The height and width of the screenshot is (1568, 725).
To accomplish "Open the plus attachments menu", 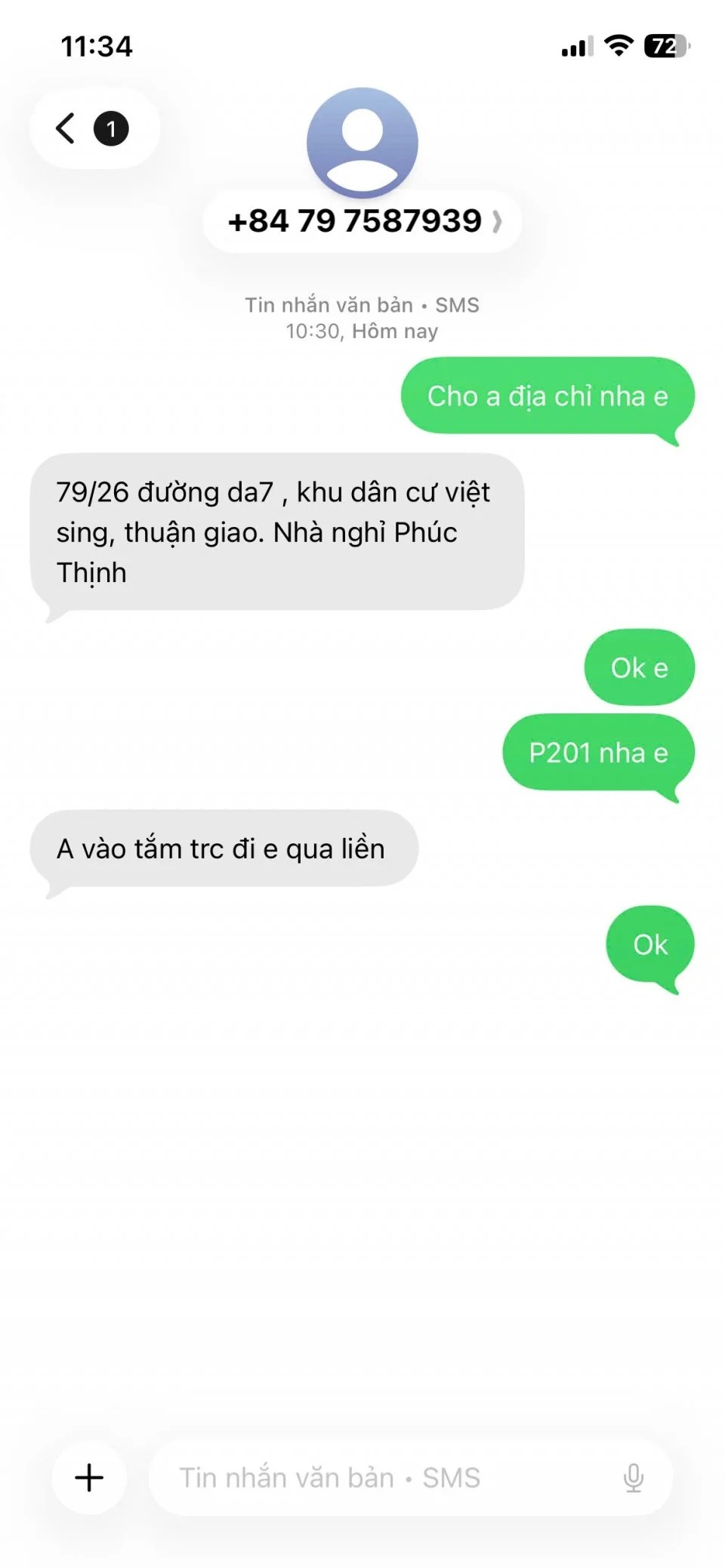I will pyautogui.click(x=89, y=1477).
